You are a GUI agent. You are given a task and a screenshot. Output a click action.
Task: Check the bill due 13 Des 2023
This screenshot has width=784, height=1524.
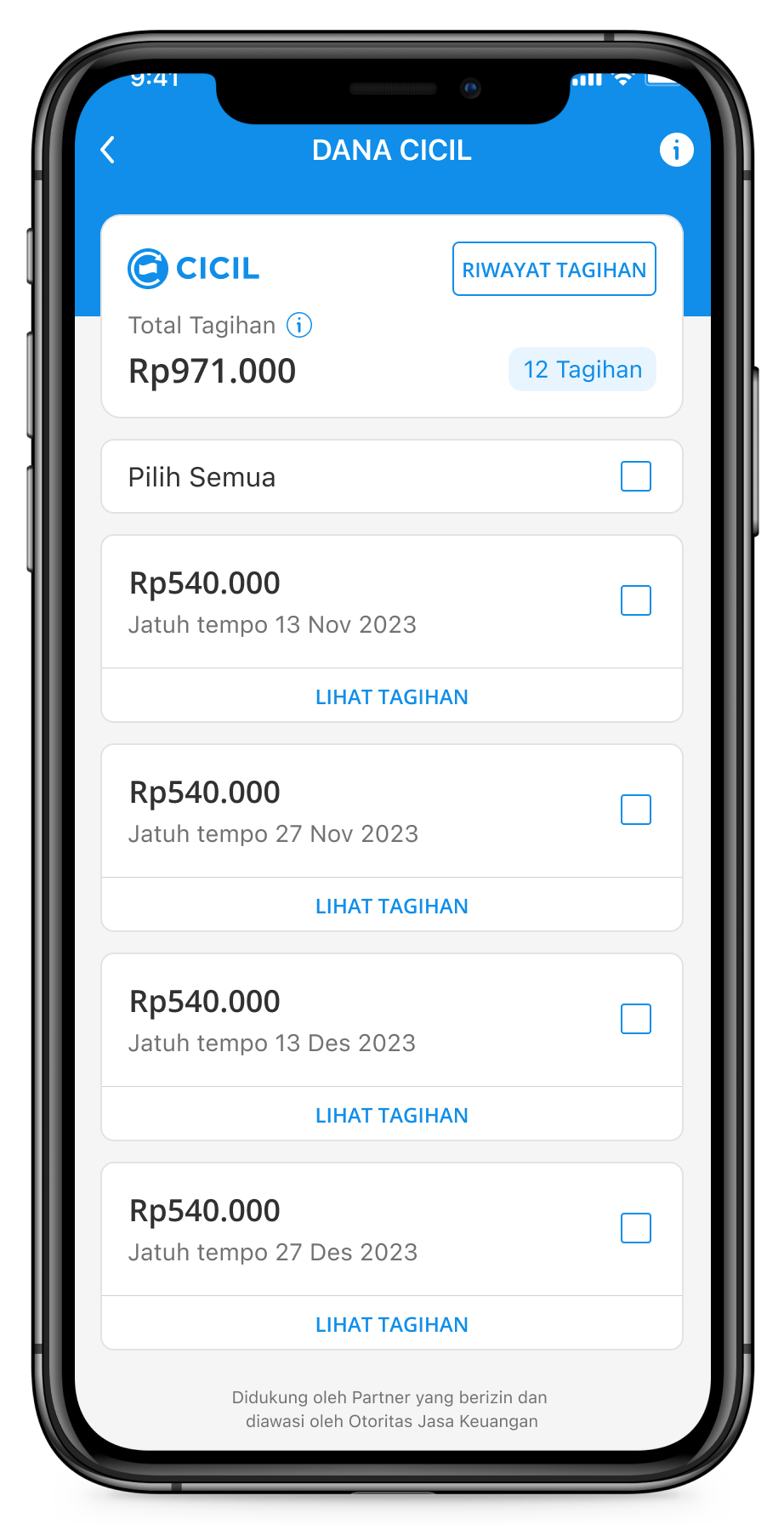pos(635,1019)
